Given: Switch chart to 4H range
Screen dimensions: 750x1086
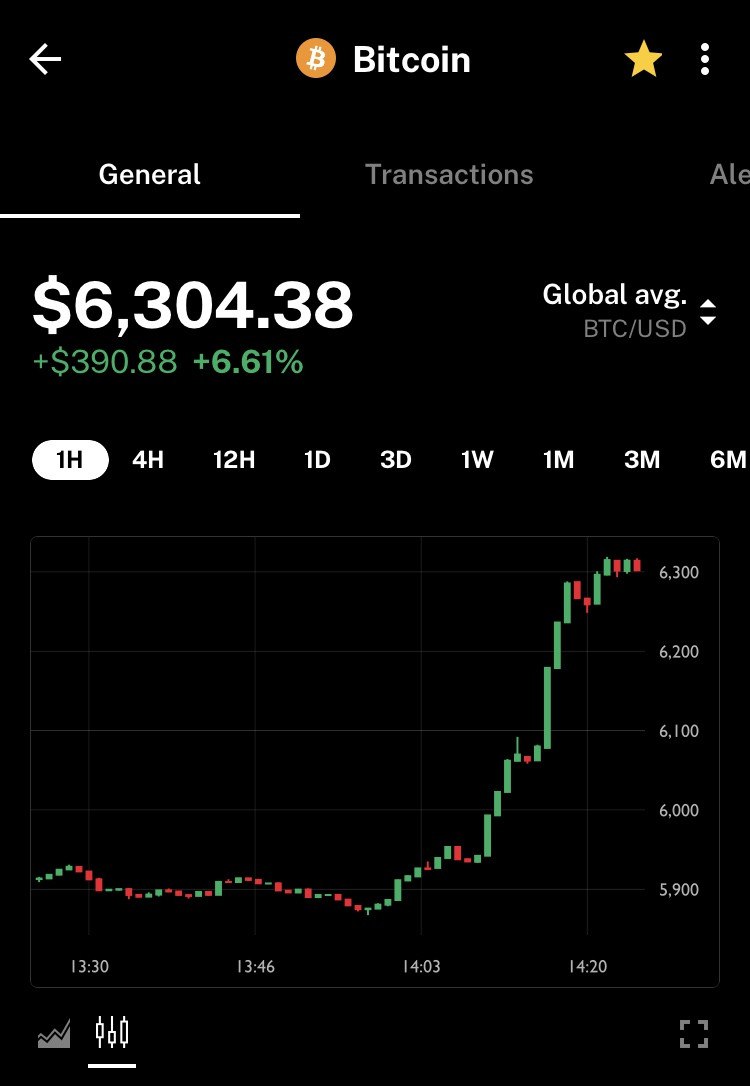Looking at the screenshot, I should pyautogui.click(x=148, y=460).
